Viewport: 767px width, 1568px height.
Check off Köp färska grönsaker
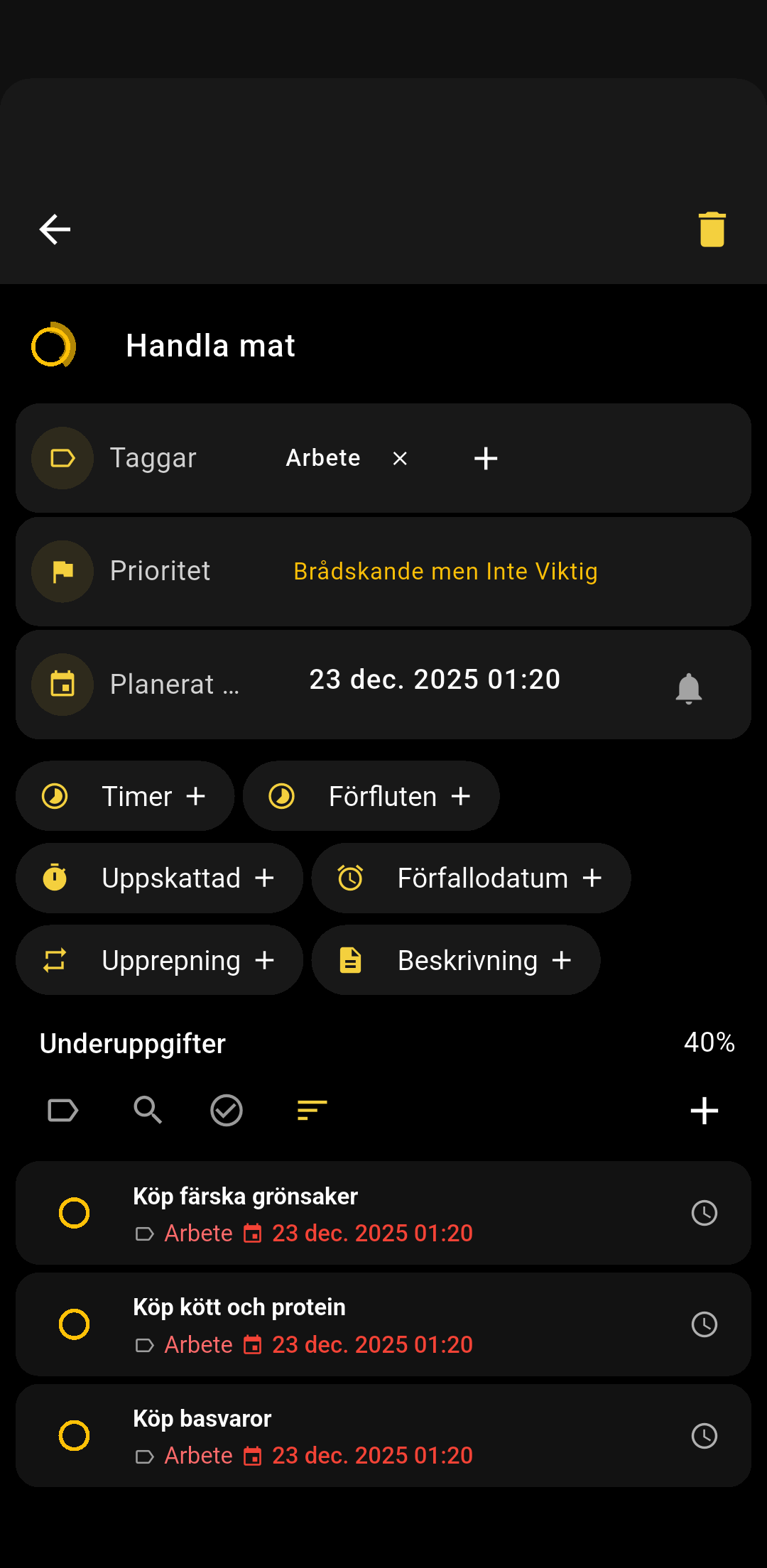click(74, 1213)
